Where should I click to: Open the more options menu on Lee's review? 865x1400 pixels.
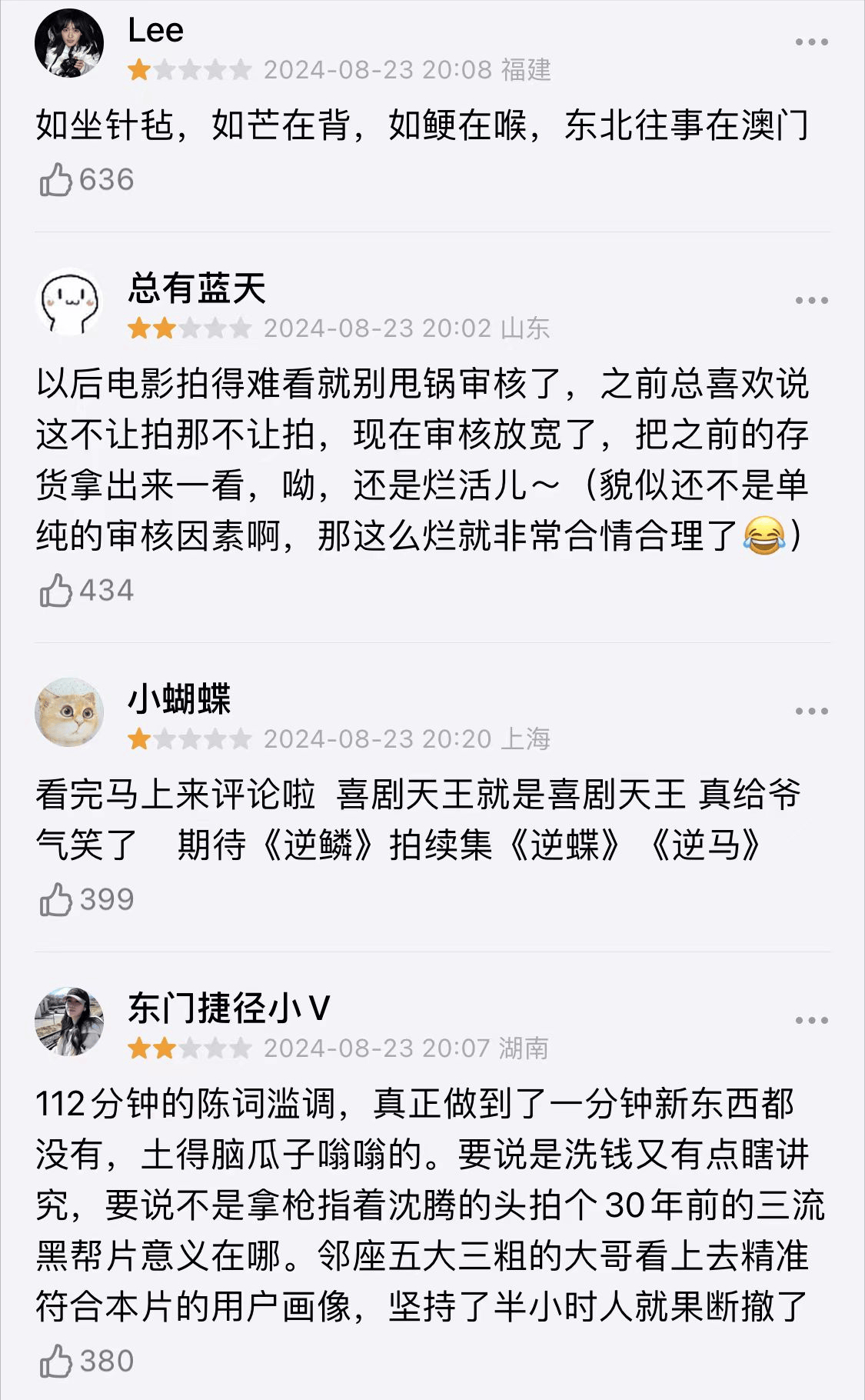coord(811,42)
